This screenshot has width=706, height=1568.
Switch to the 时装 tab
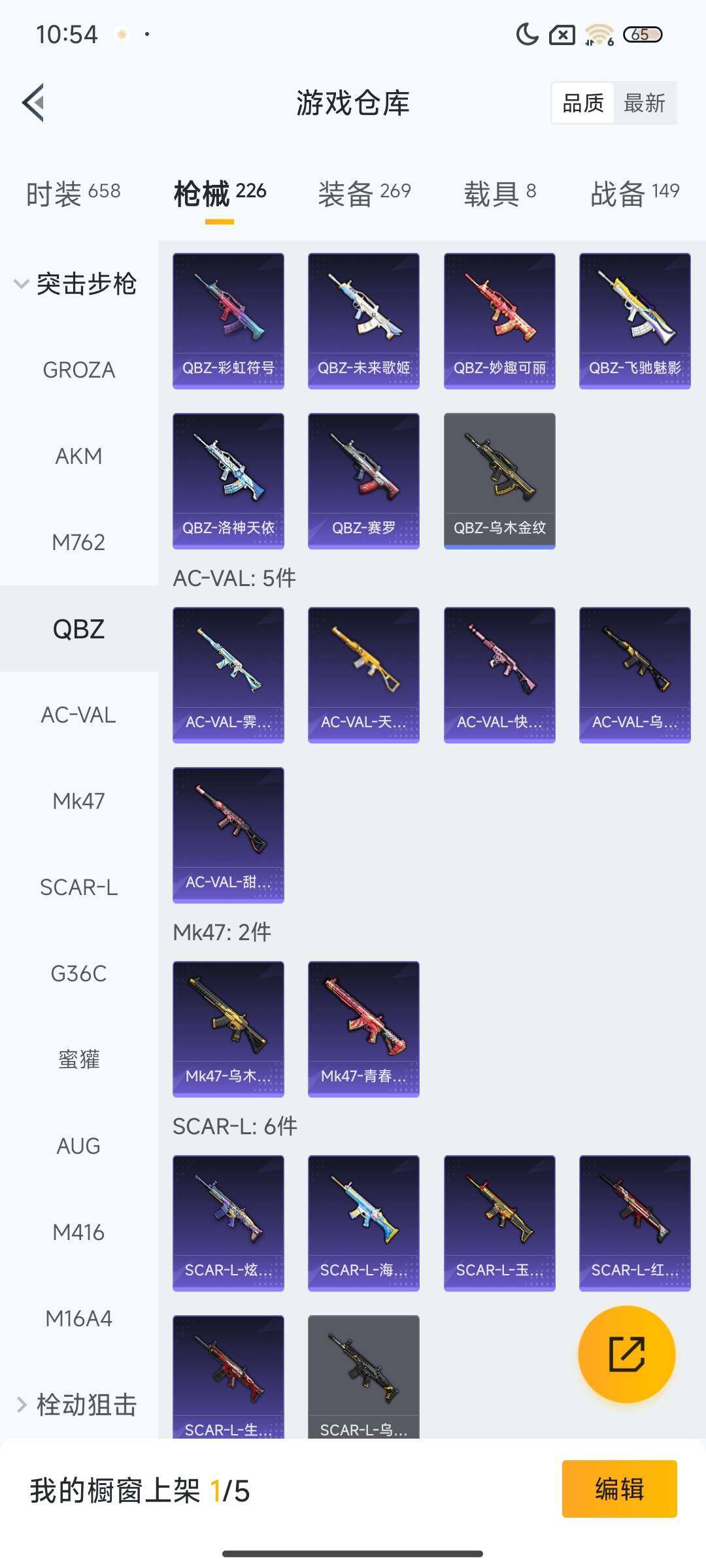73,193
